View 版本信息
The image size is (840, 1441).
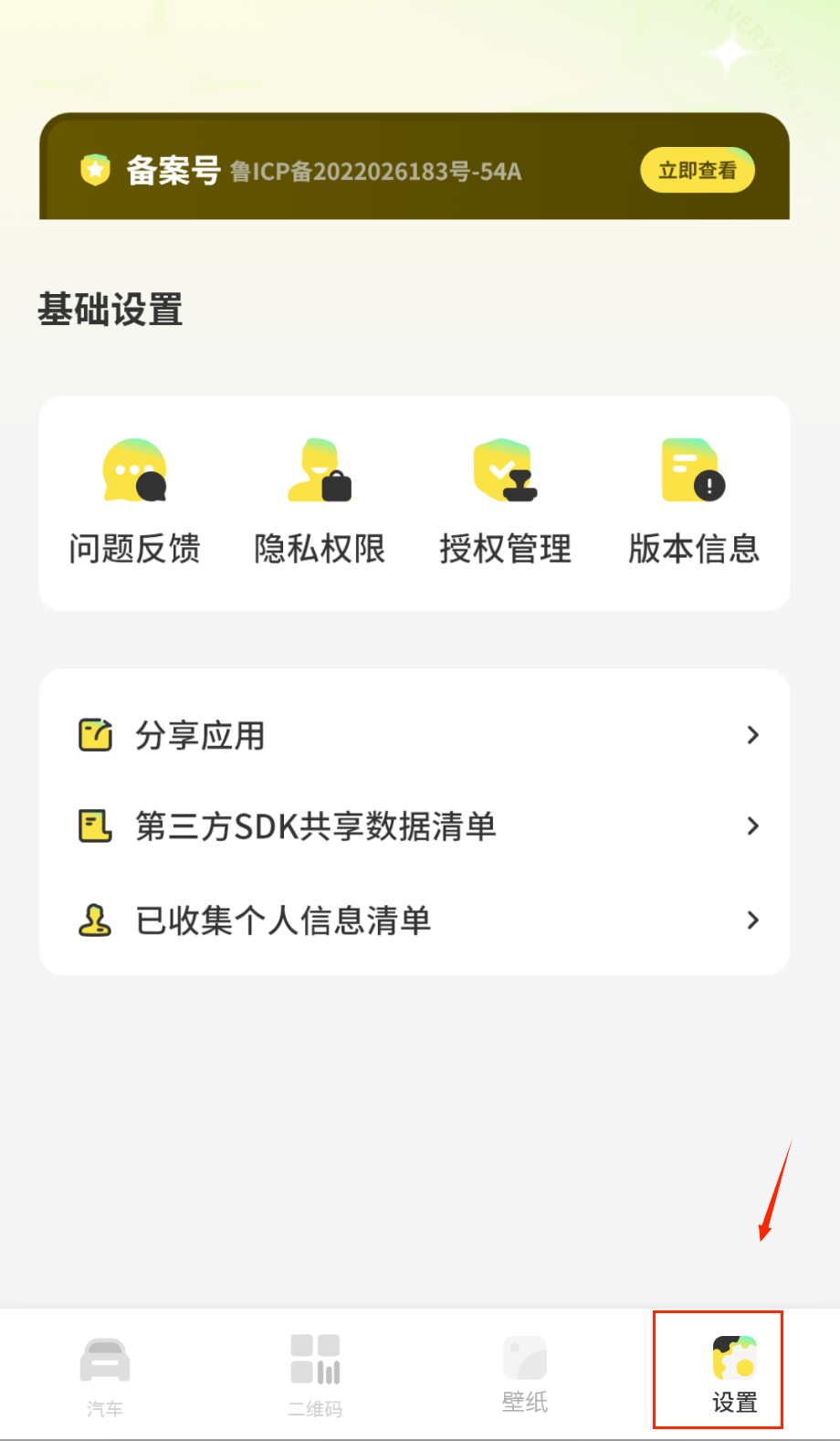[693, 501]
